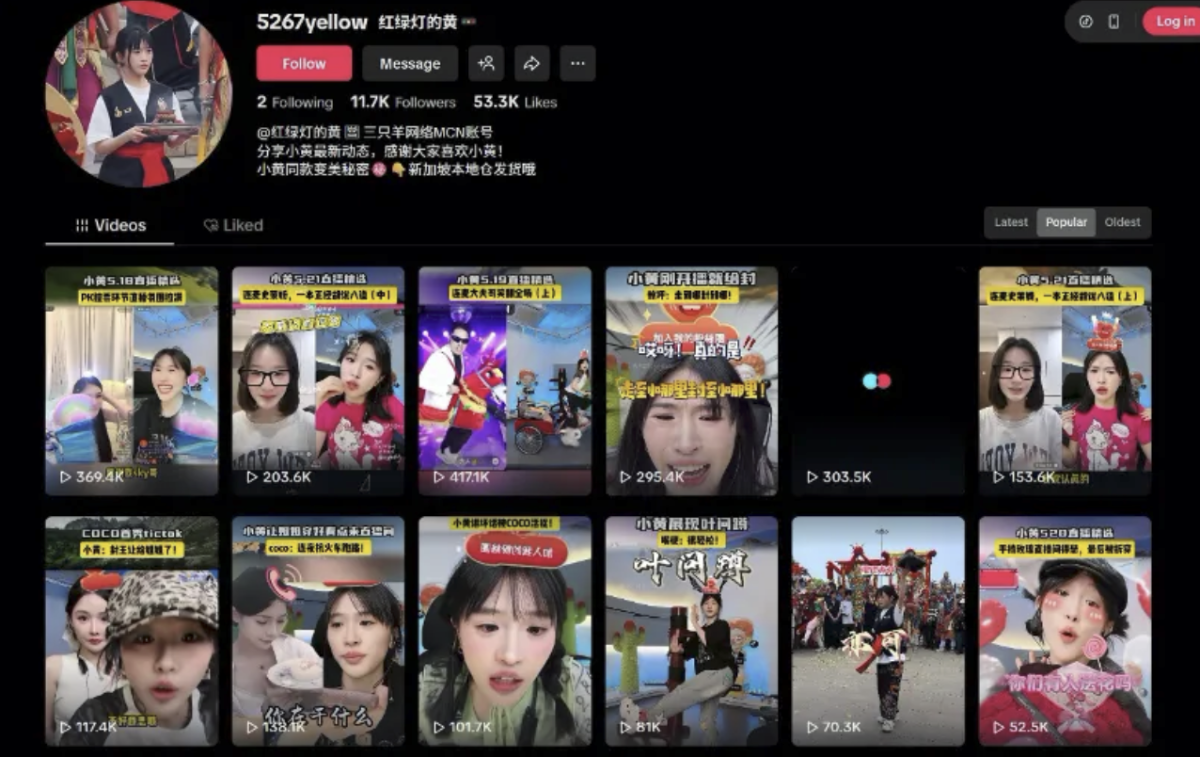
Task: Share this profile
Action: [532, 63]
